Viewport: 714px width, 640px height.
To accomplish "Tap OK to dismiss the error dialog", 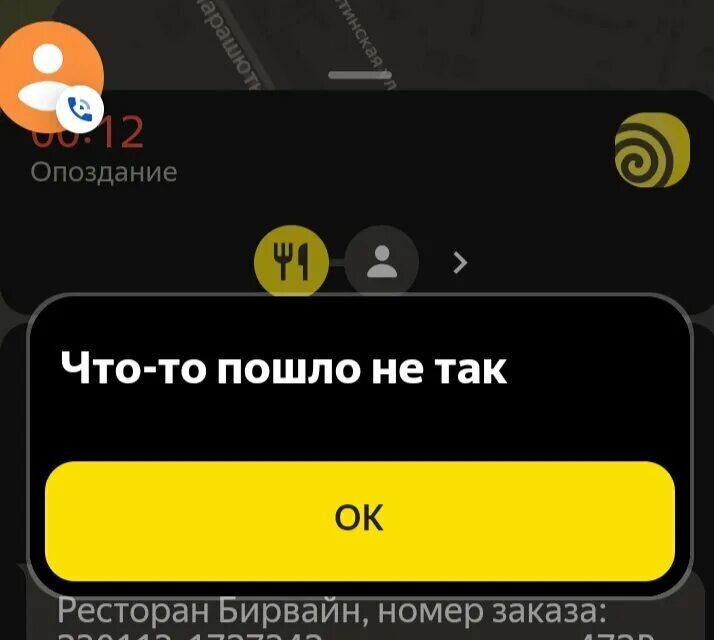I will pos(359,520).
